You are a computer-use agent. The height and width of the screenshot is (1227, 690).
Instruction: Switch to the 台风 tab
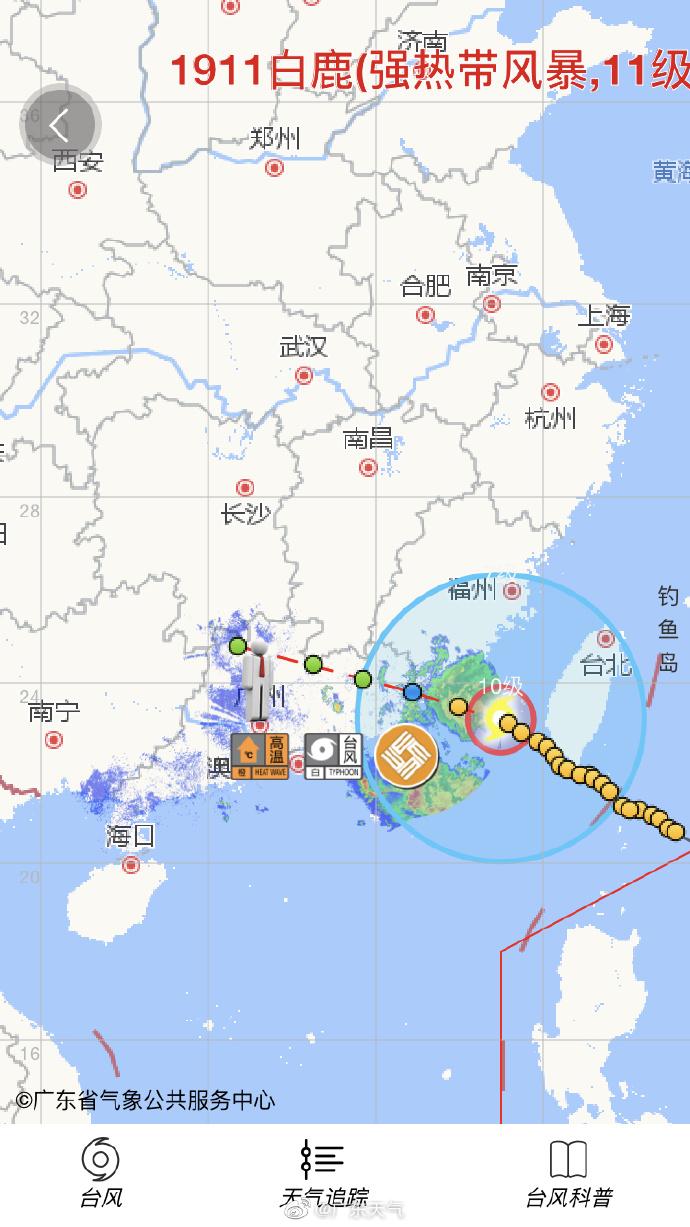[x=100, y=1173]
